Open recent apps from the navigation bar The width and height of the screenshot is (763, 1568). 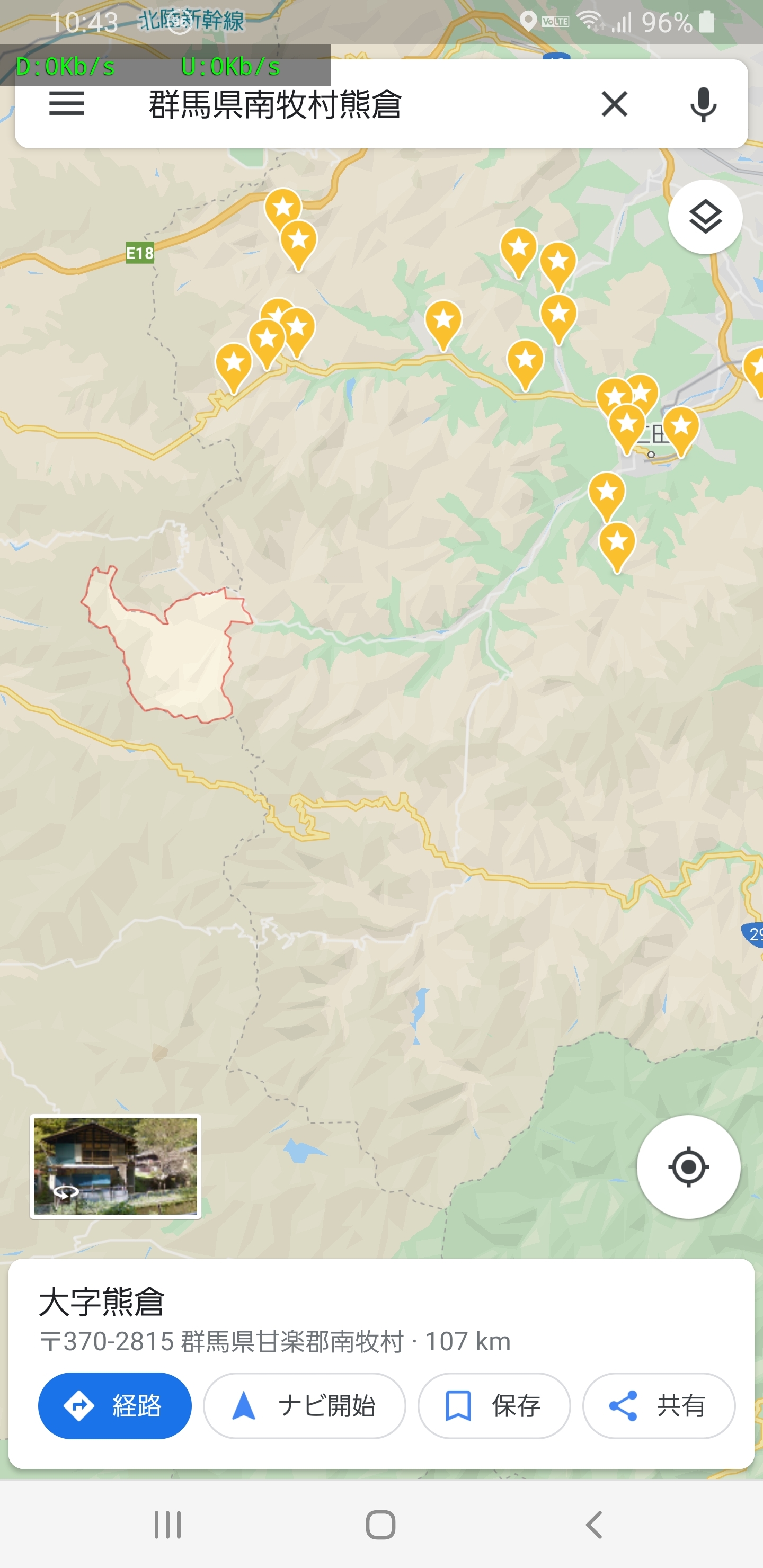click(167, 1525)
